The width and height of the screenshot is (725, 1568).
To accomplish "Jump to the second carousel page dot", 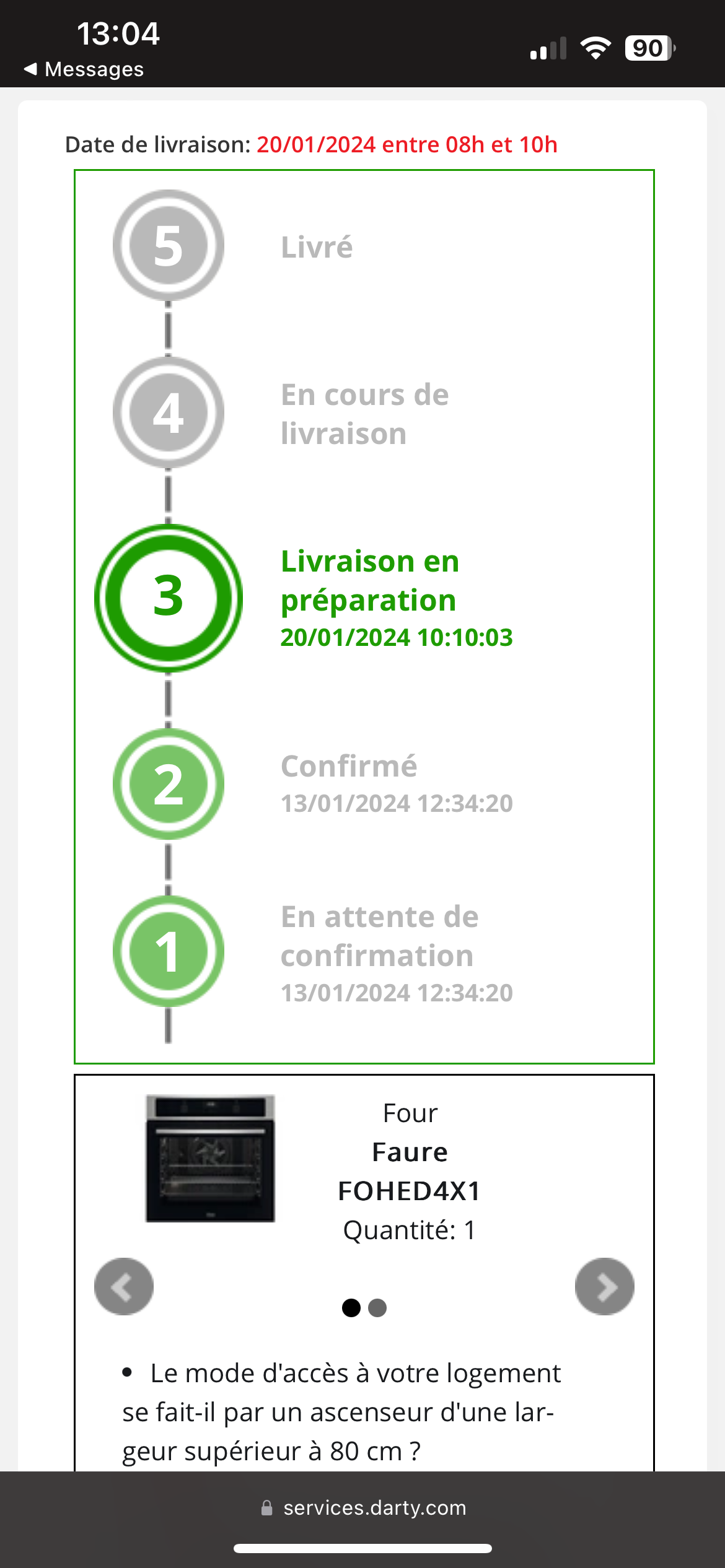I will (x=377, y=1308).
